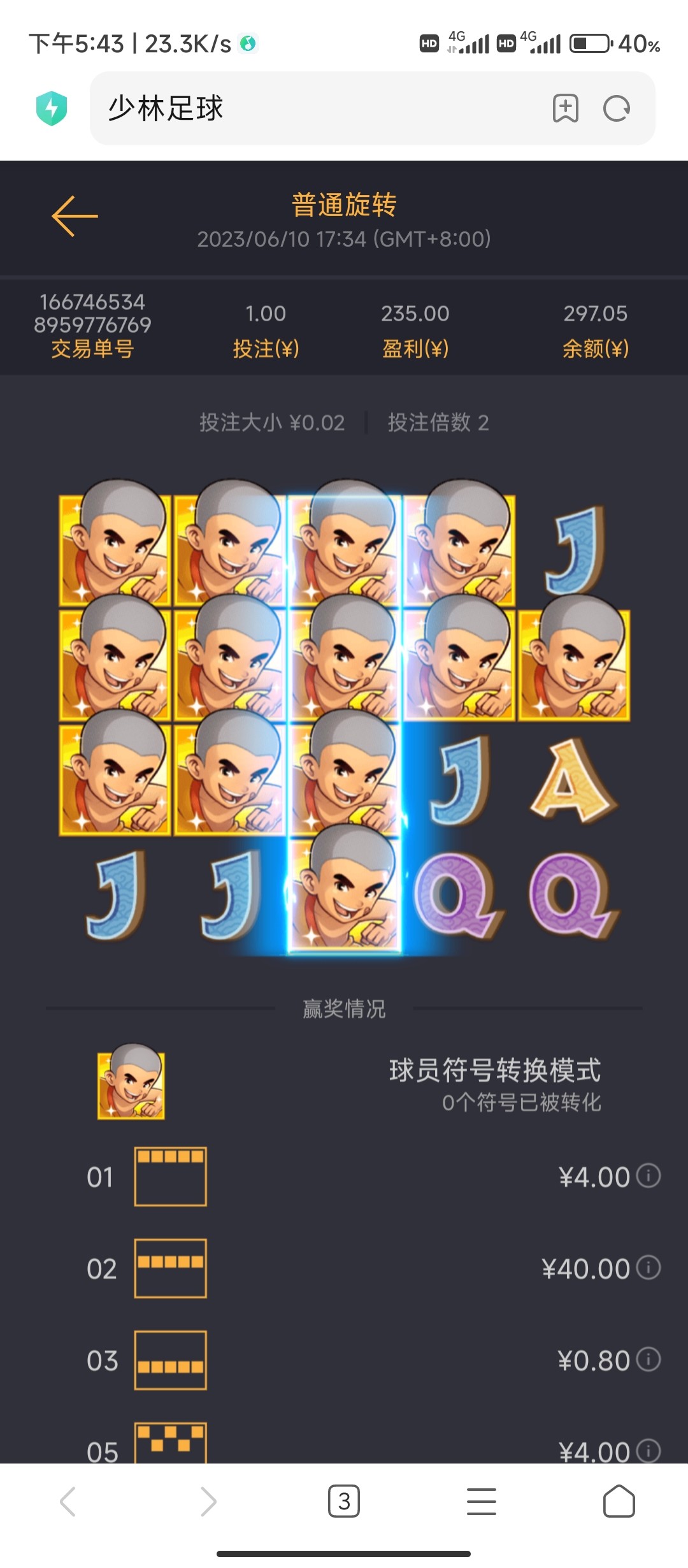View info for payline 03 win ¥0.80

click(x=649, y=1359)
